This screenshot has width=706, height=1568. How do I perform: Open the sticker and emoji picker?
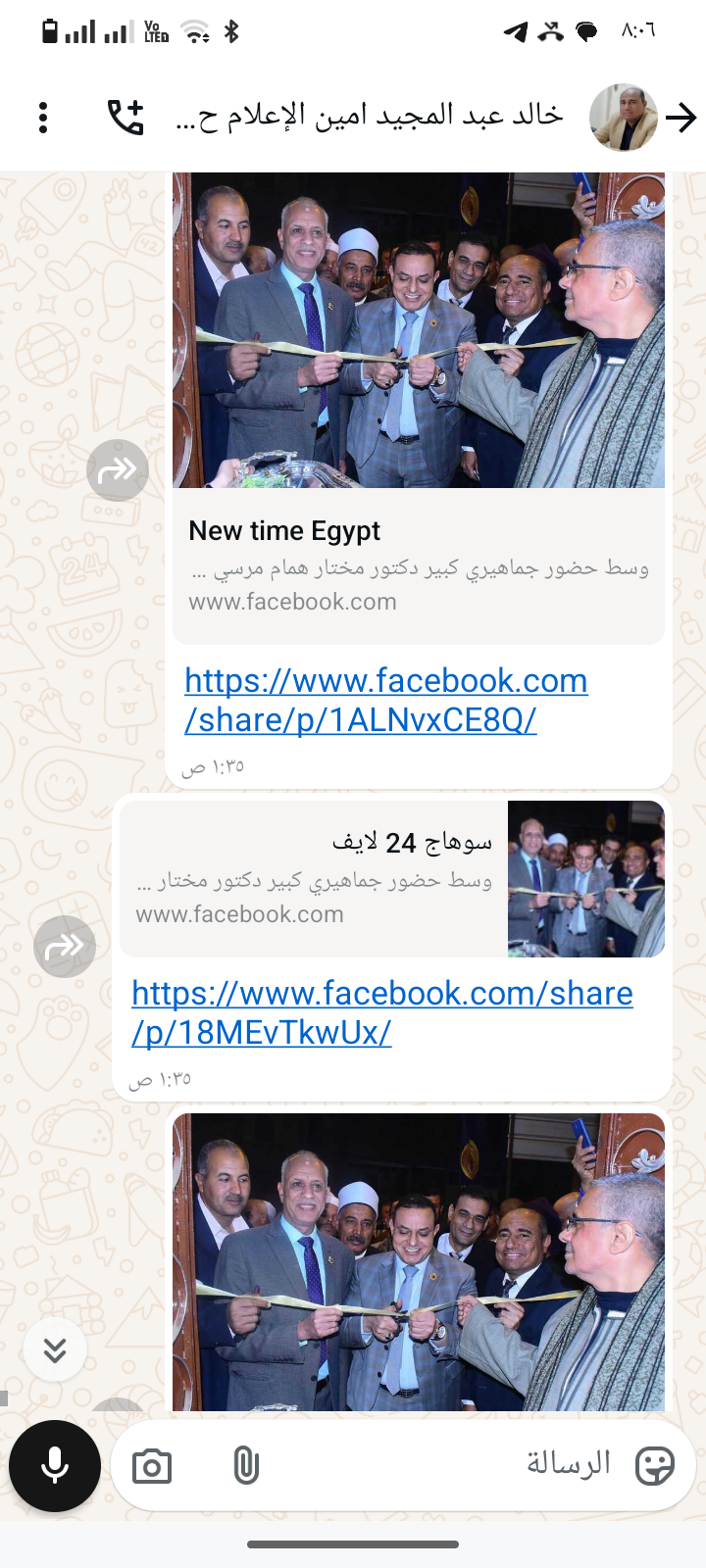tap(654, 1466)
